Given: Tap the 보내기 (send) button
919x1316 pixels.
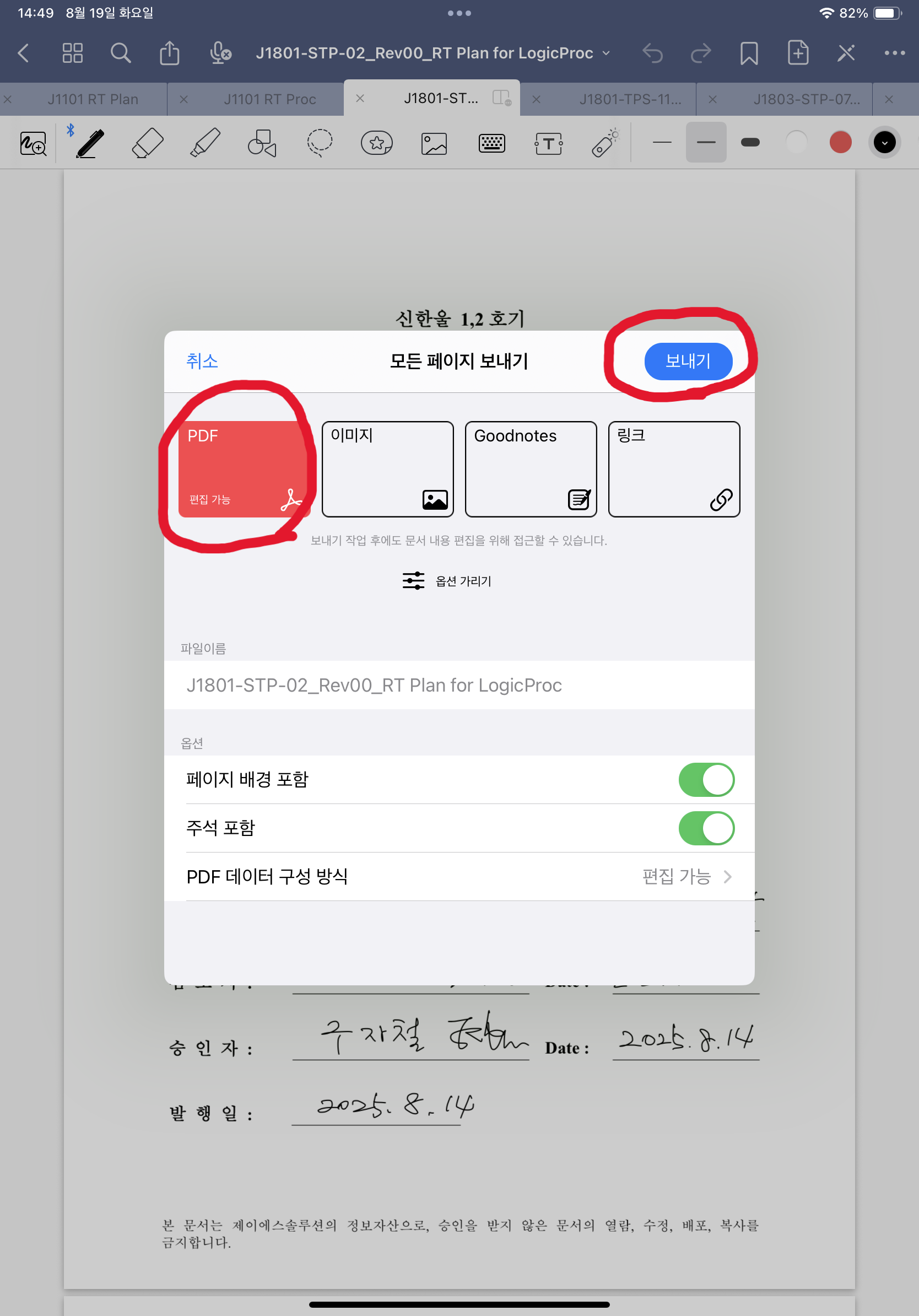Looking at the screenshot, I should click(688, 361).
